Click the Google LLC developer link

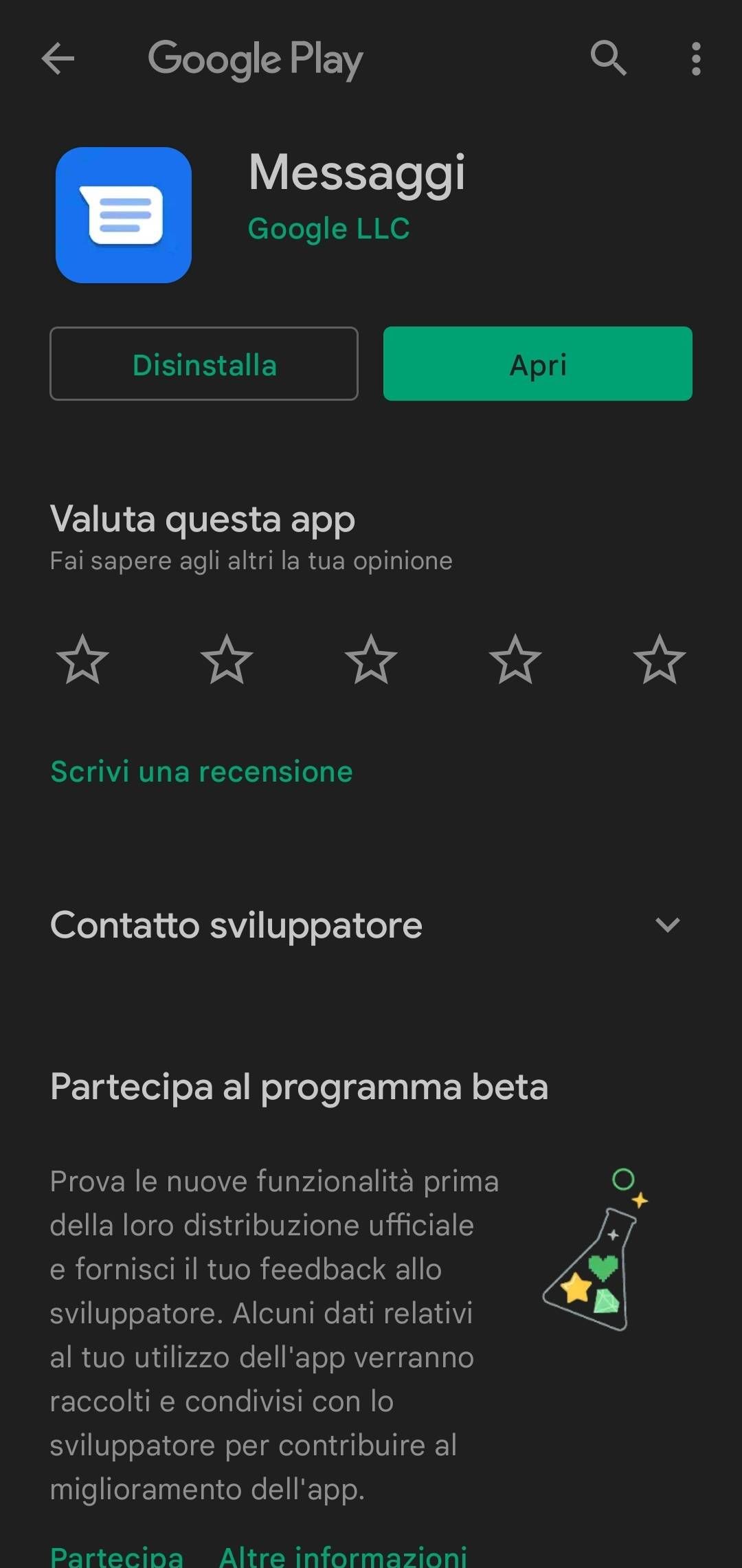pyautogui.click(x=329, y=228)
